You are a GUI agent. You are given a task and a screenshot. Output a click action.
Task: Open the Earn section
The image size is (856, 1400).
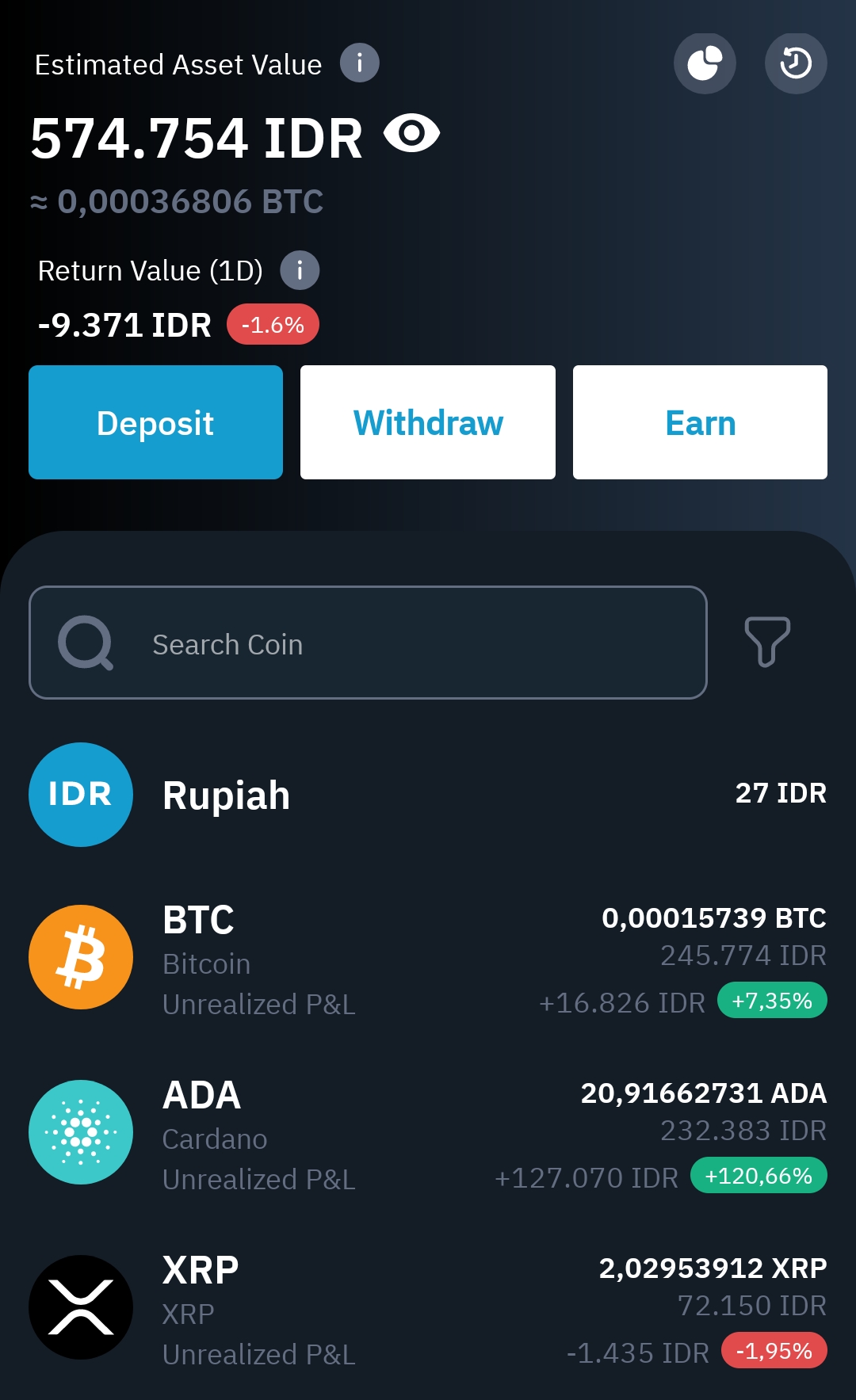[700, 422]
